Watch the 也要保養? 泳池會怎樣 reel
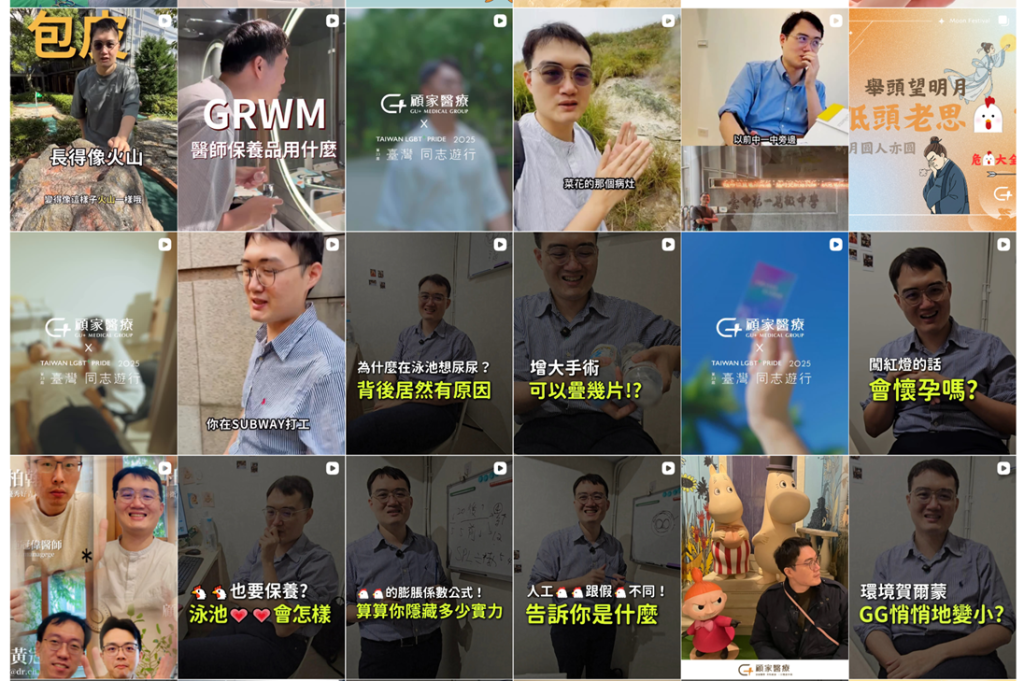The height and width of the screenshot is (681, 1024). [261, 568]
